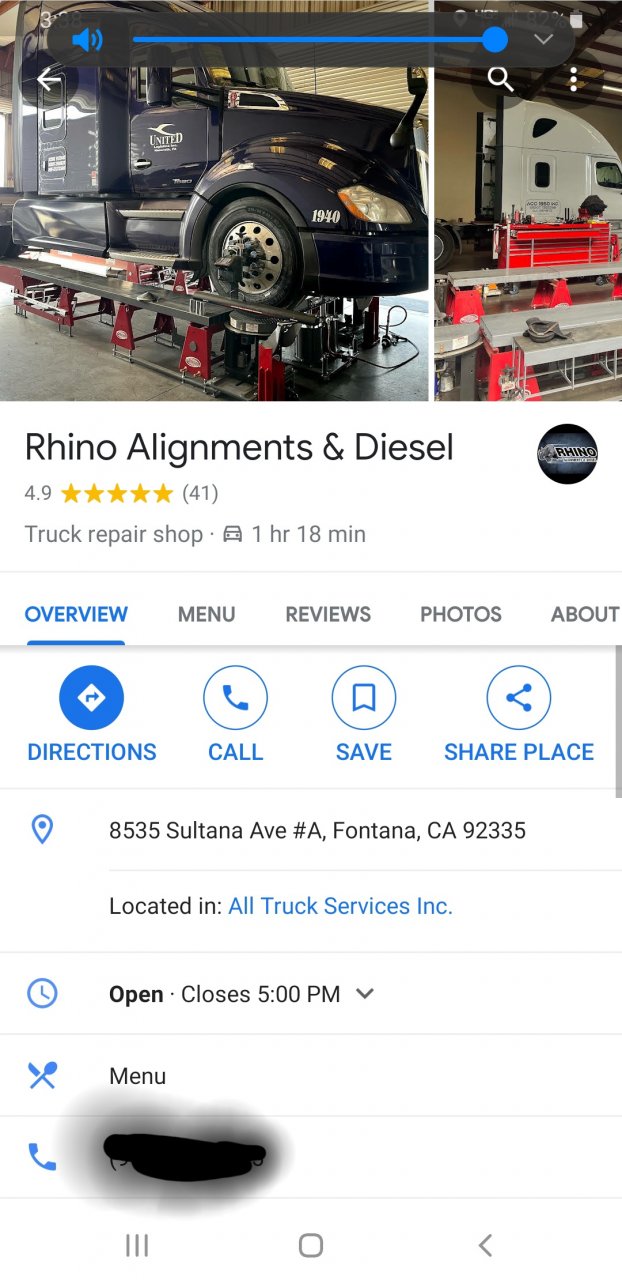The image size is (622, 1280).
Task: Tap the address row 8535 Sultana Ave
Action: coord(316,830)
